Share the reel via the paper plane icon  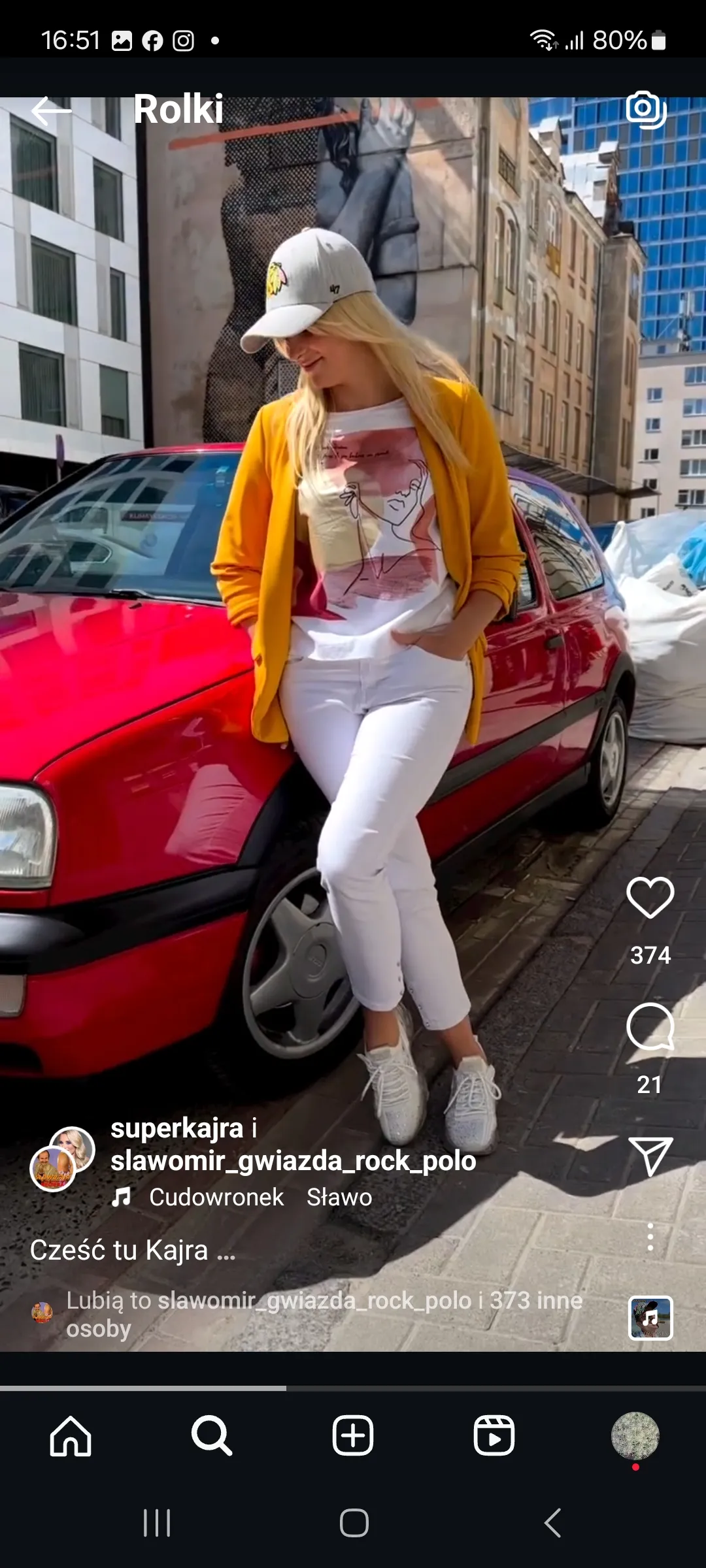[x=650, y=1156]
